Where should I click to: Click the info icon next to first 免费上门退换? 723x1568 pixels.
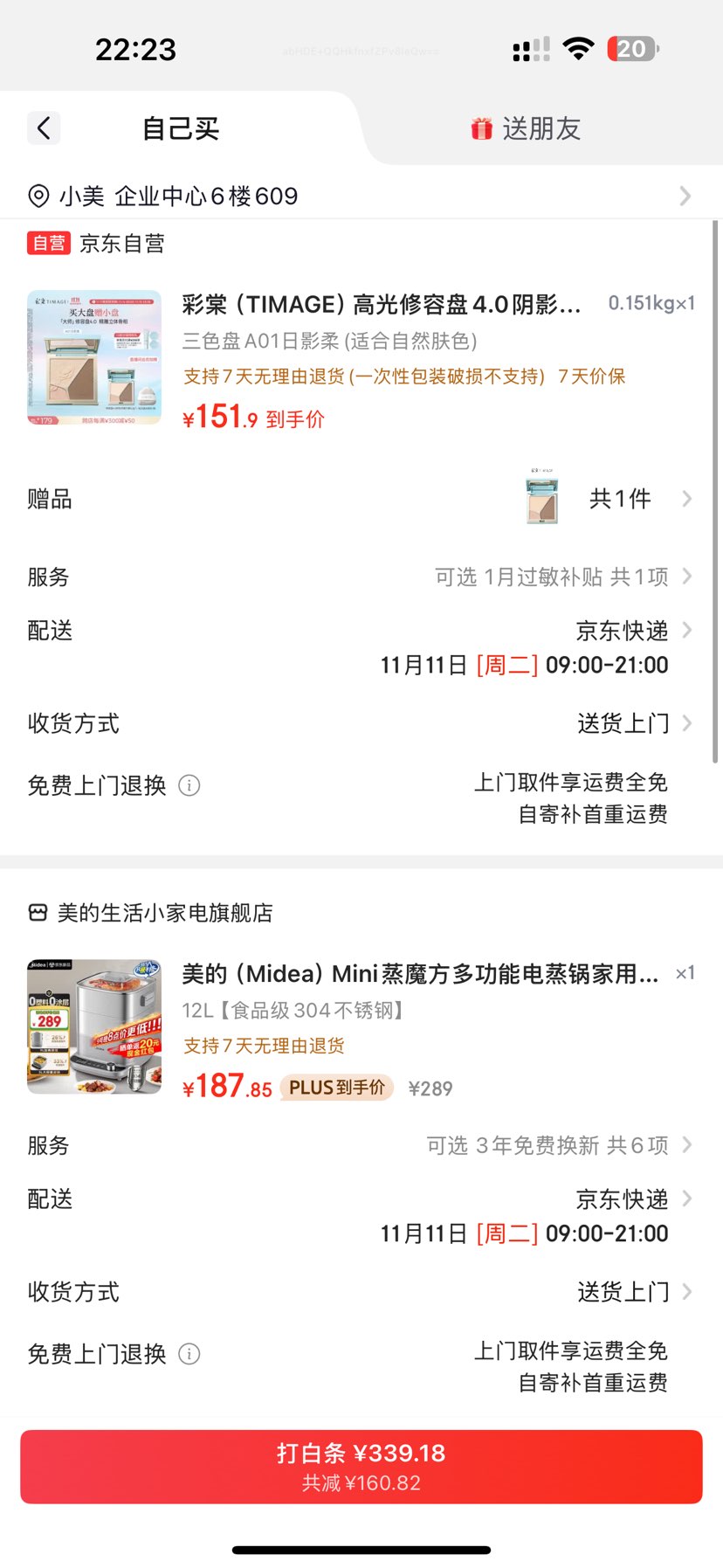point(189,785)
